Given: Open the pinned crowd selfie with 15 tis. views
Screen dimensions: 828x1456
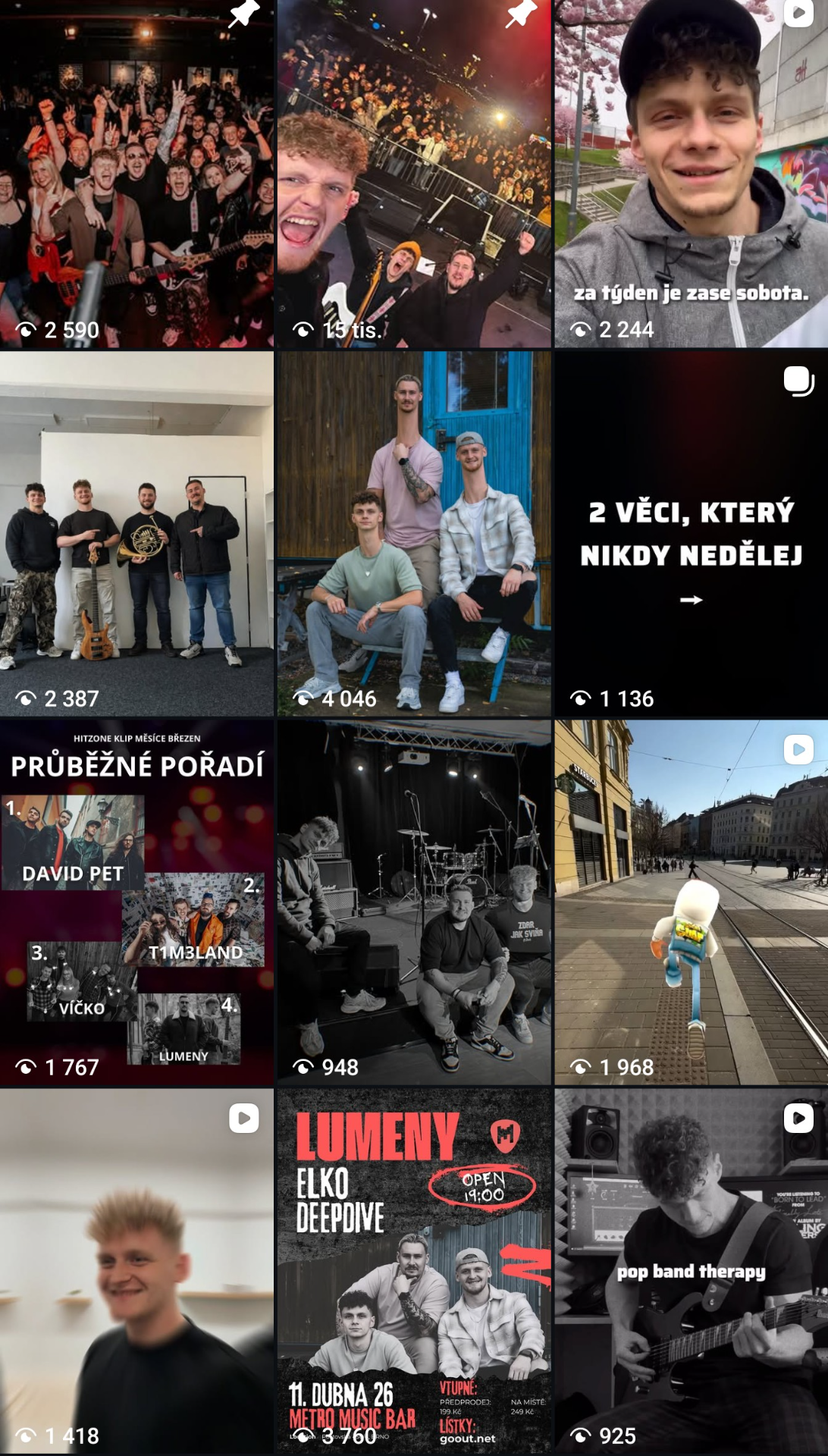Looking at the screenshot, I should click(414, 174).
